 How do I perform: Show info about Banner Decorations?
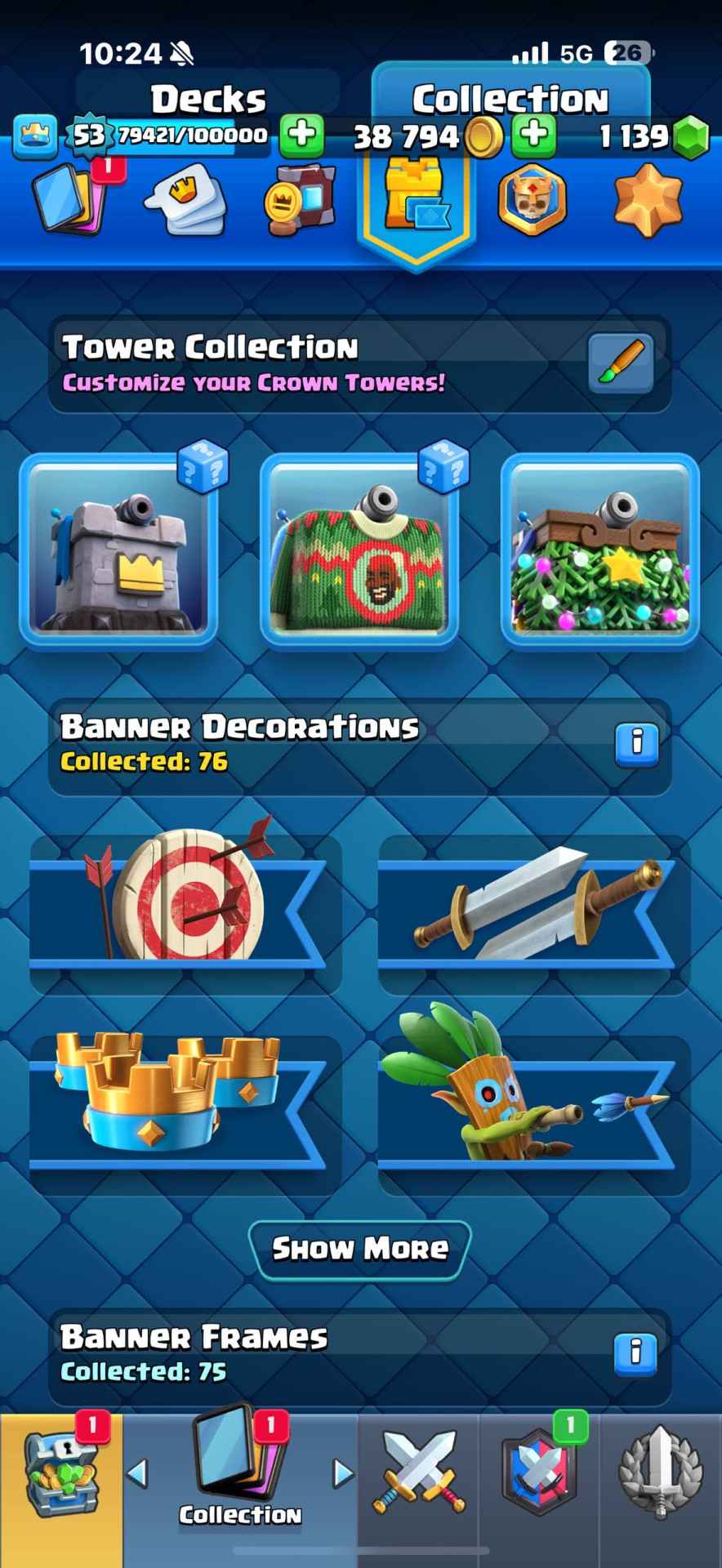point(636,743)
